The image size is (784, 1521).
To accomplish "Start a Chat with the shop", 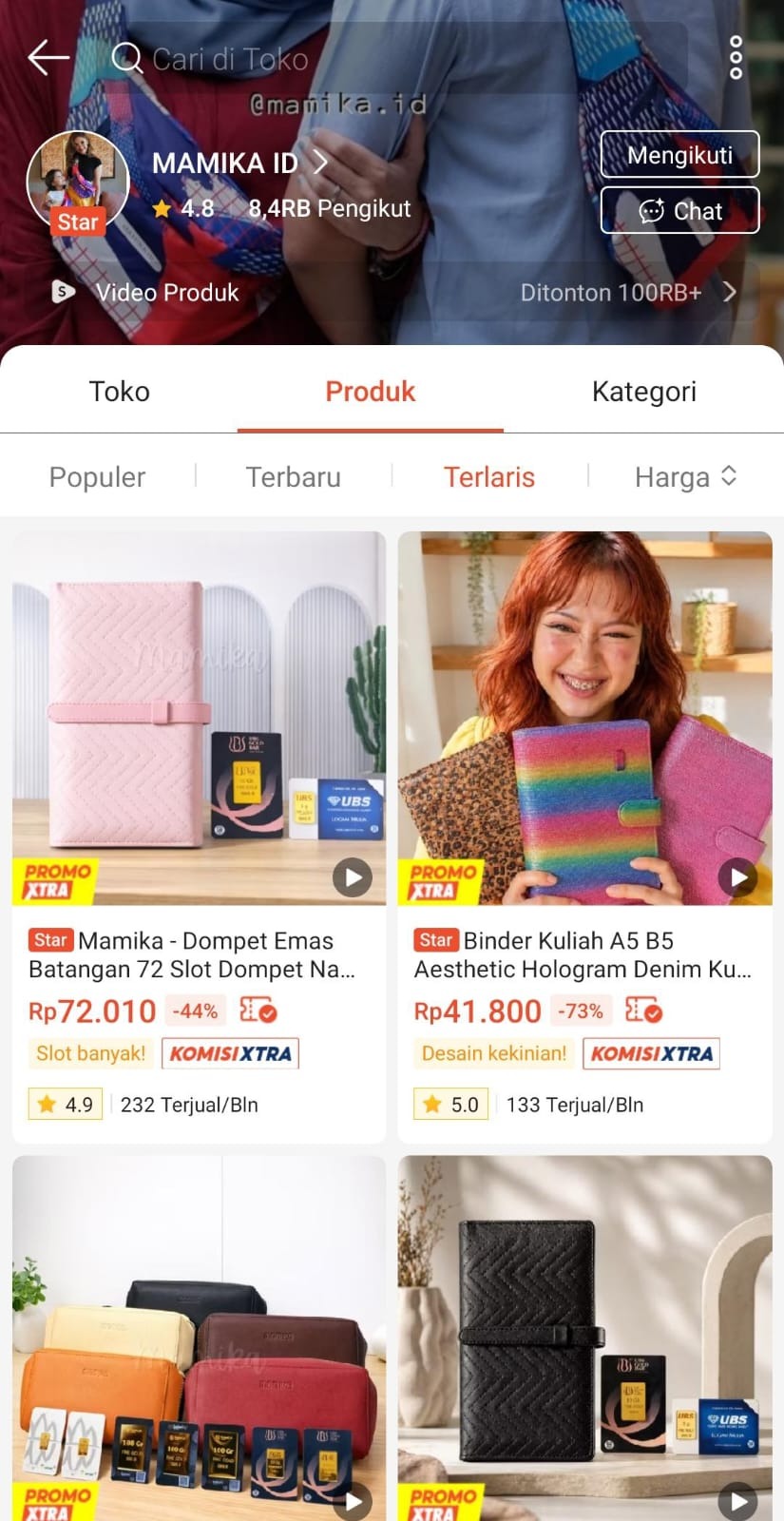I will coord(679,210).
